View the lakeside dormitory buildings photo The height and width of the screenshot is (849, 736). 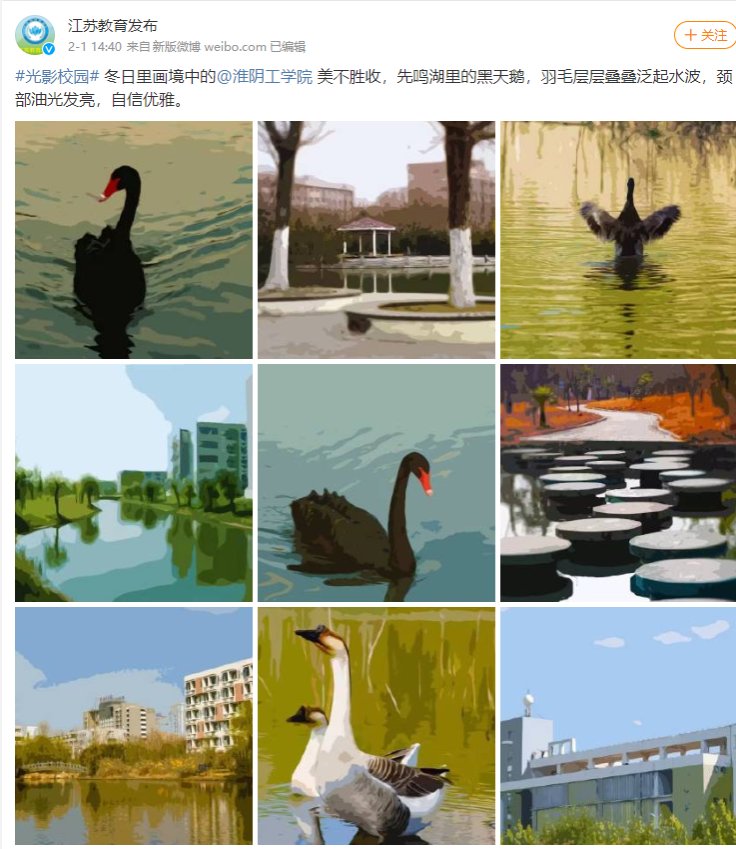pos(133,726)
